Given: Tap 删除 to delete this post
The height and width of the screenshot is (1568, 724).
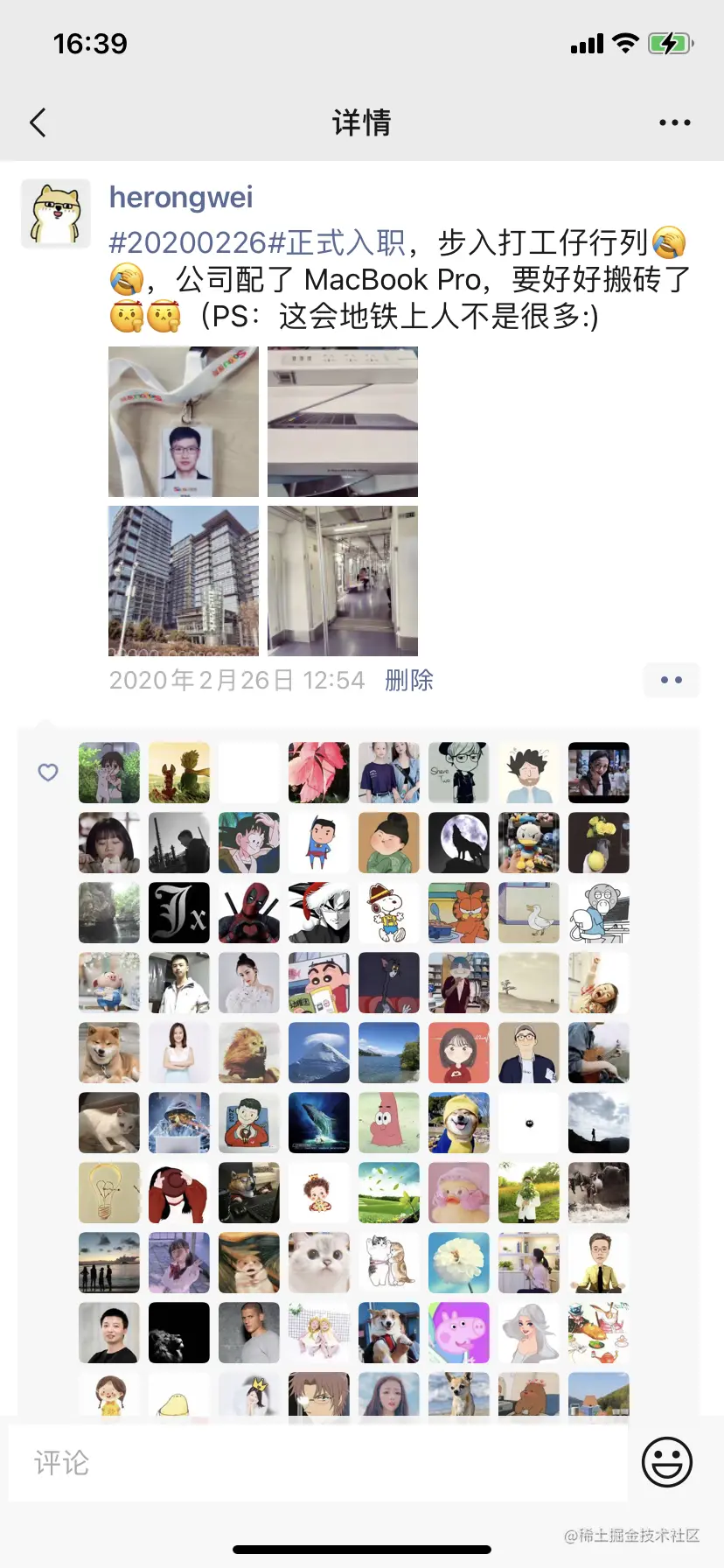Looking at the screenshot, I should (x=409, y=680).
